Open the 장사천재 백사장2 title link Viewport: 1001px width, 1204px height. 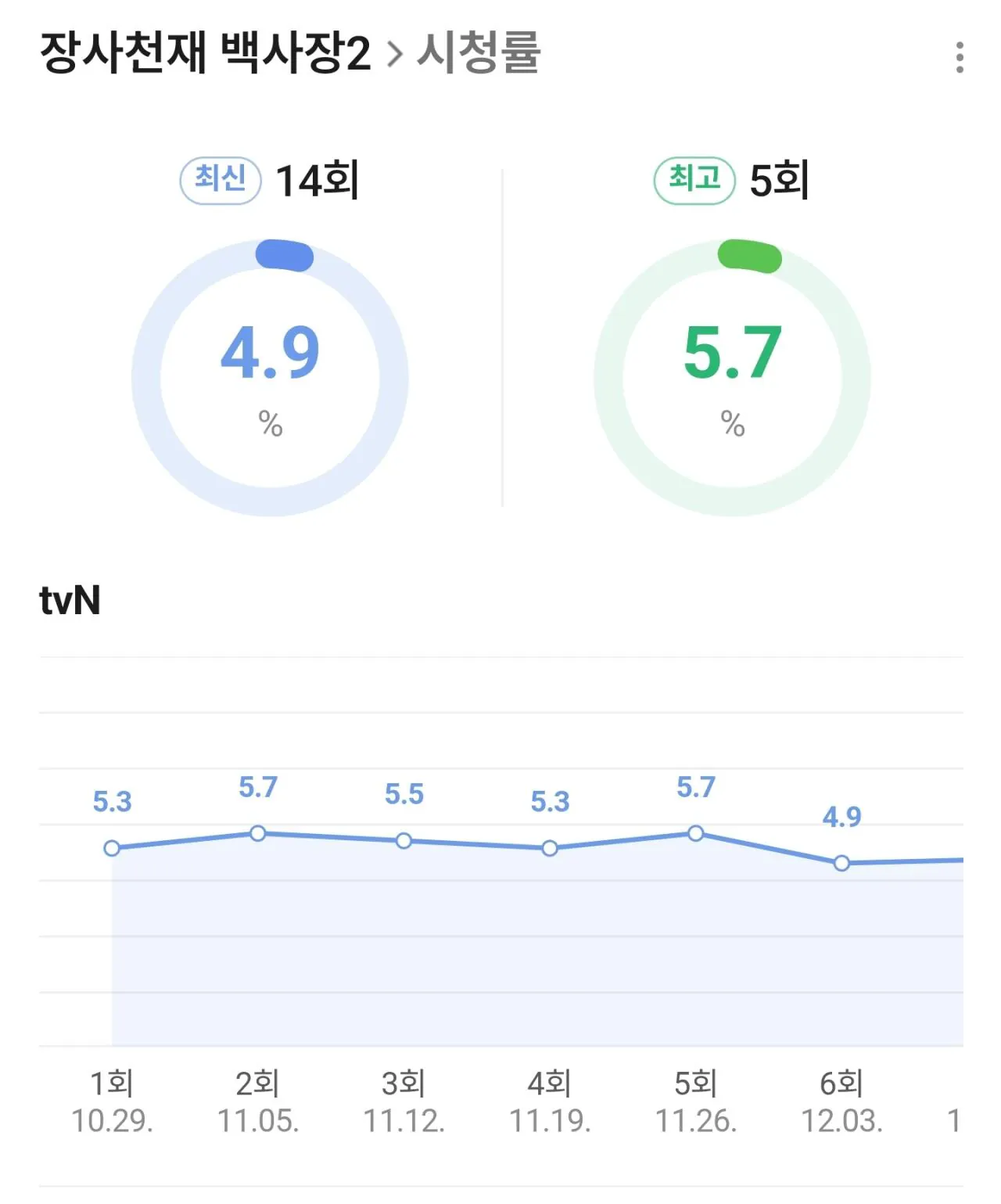pos(205,53)
